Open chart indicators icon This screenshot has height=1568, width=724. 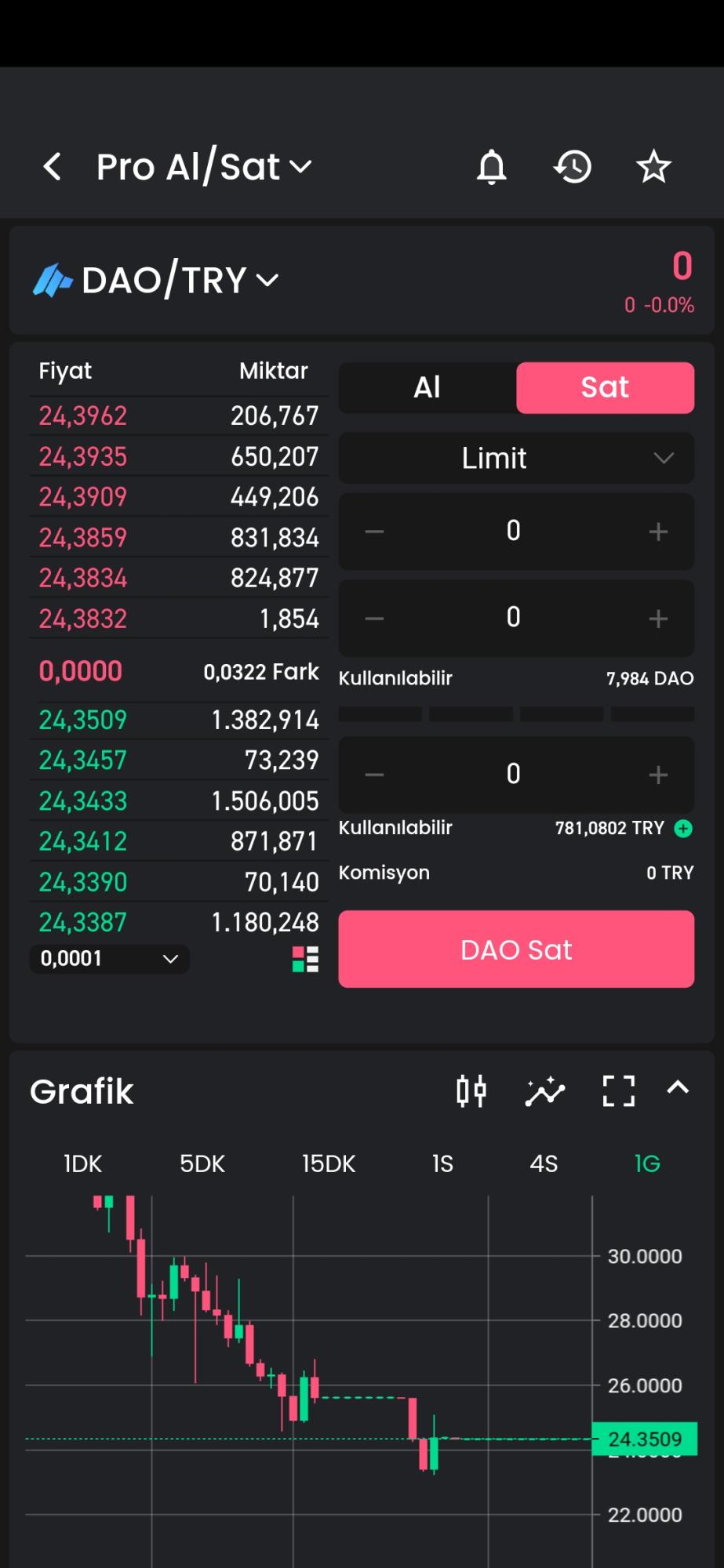tap(545, 1091)
